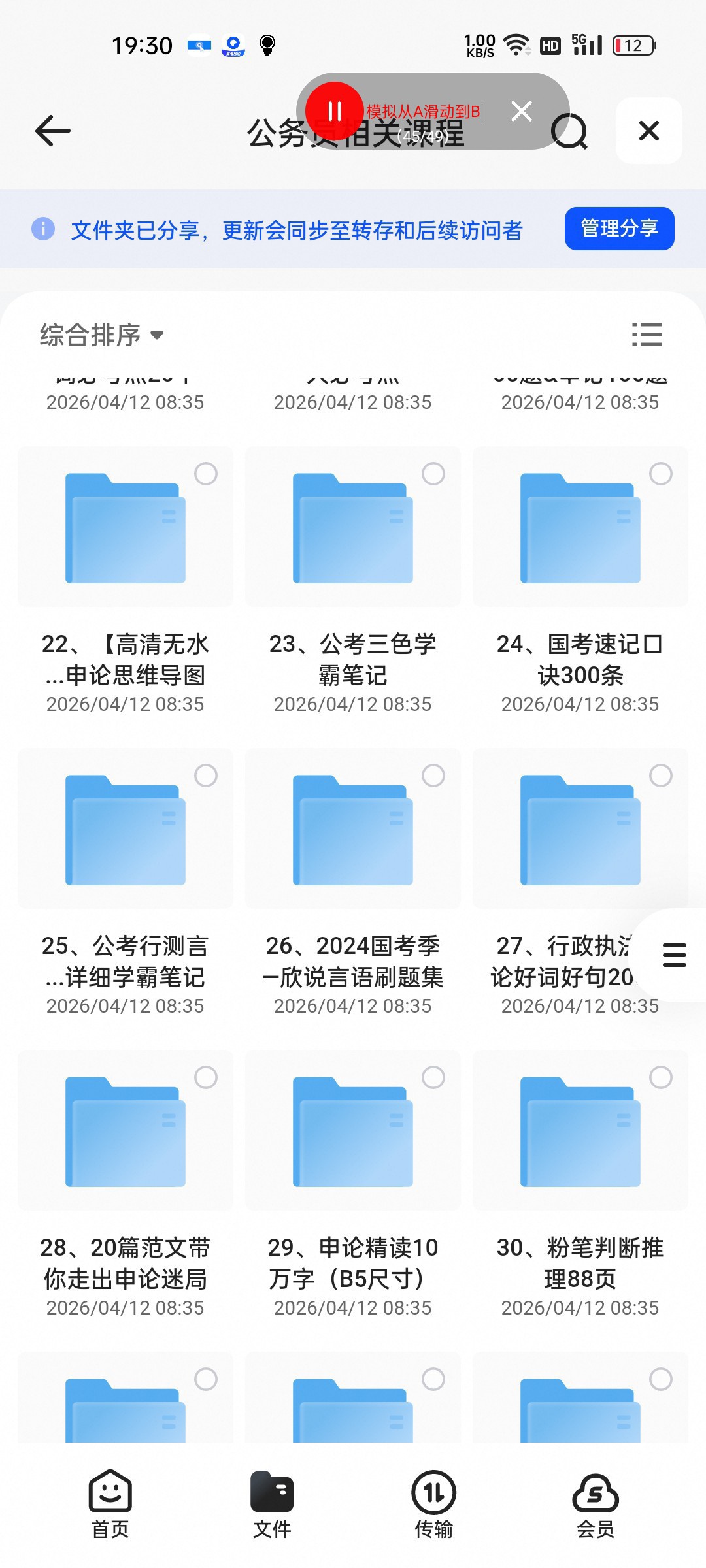The width and height of the screenshot is (706, 1568).
Task: Select the folder 28、20篇范文带你走出申论迷局
Action: pyautogui.click(x=206, y=1077)
